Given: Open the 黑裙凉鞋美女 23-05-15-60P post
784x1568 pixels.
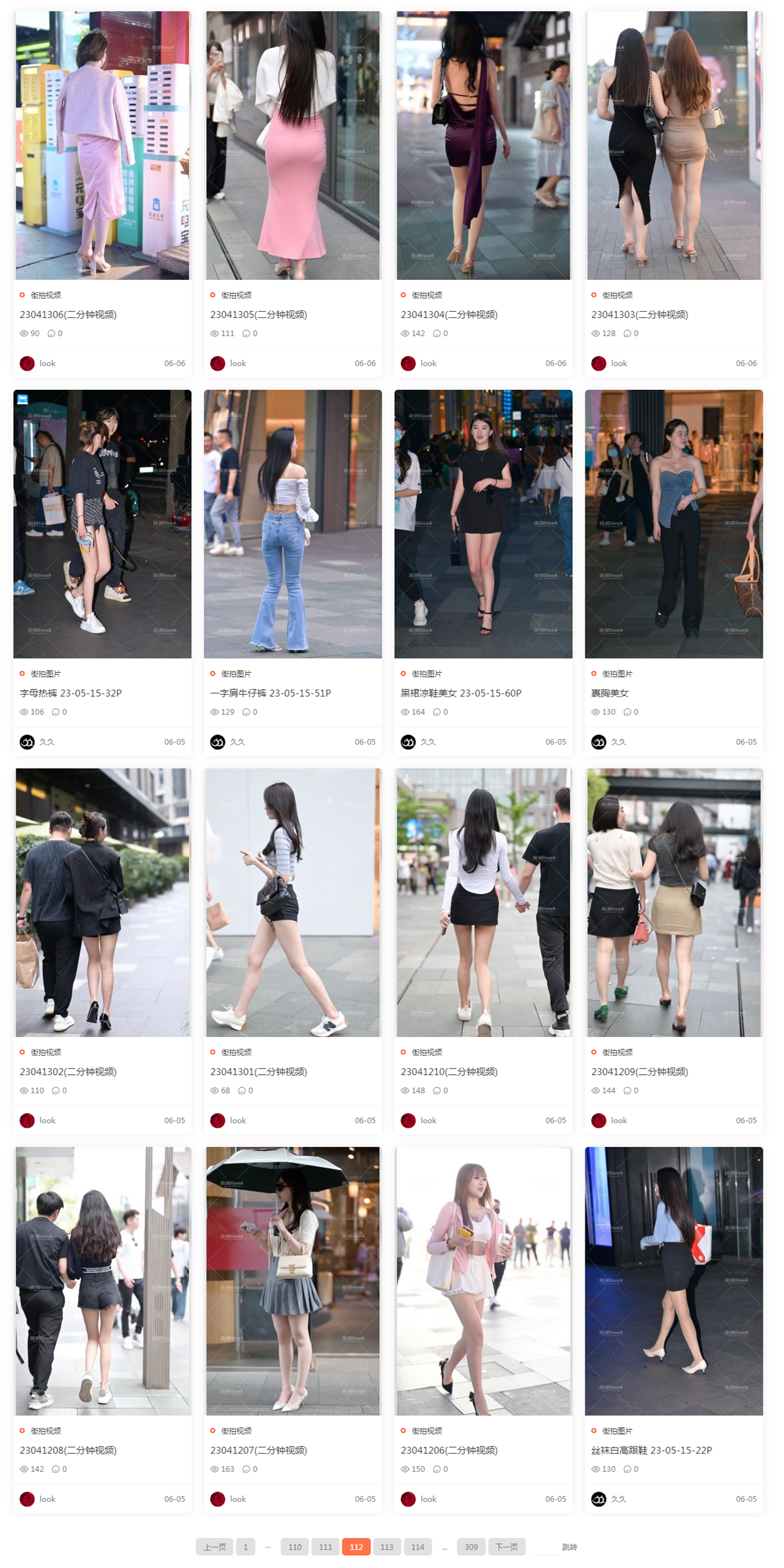Looking at the screenshot, I should coord(461,693).
